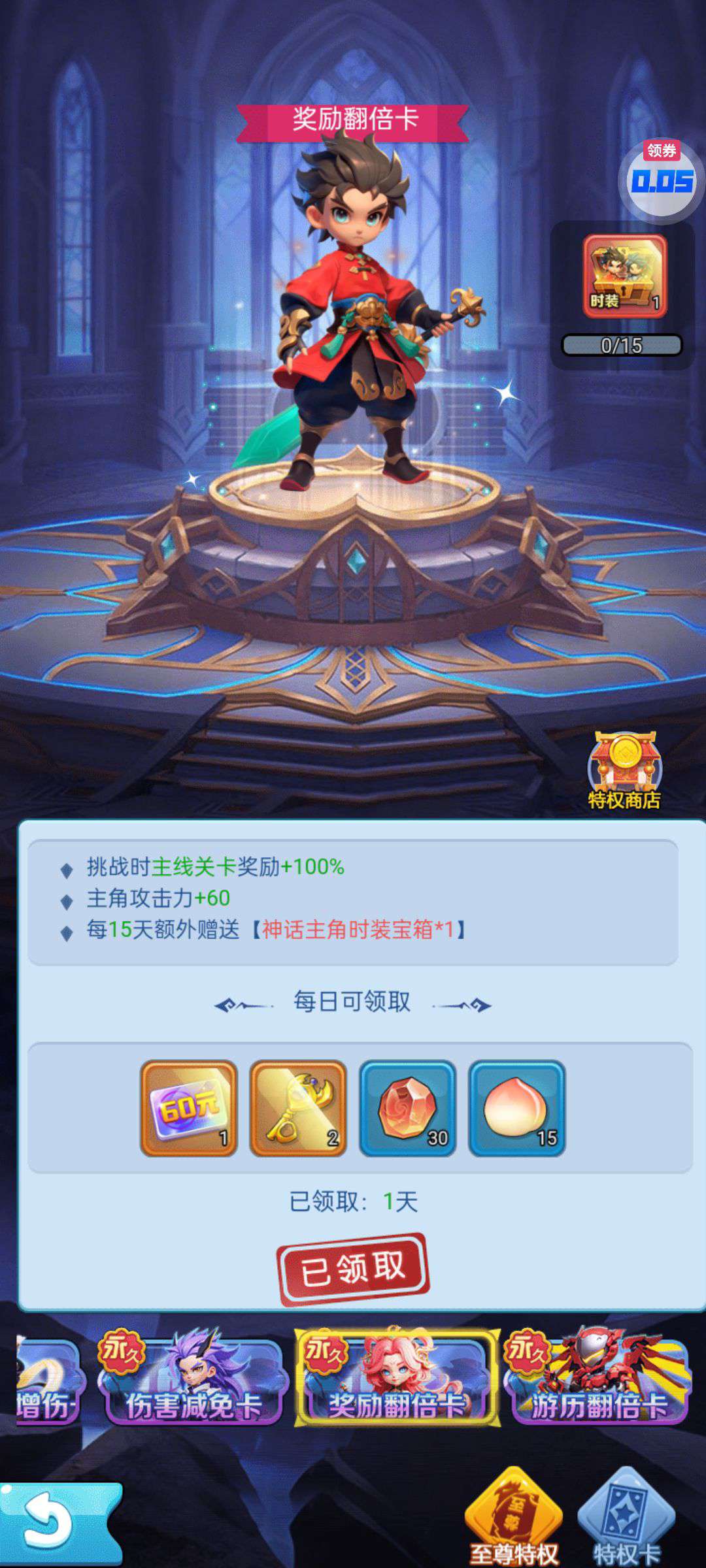View the golden key reward item
The width and height of the screenshot is (706, 1568).
coord(298,1108)
